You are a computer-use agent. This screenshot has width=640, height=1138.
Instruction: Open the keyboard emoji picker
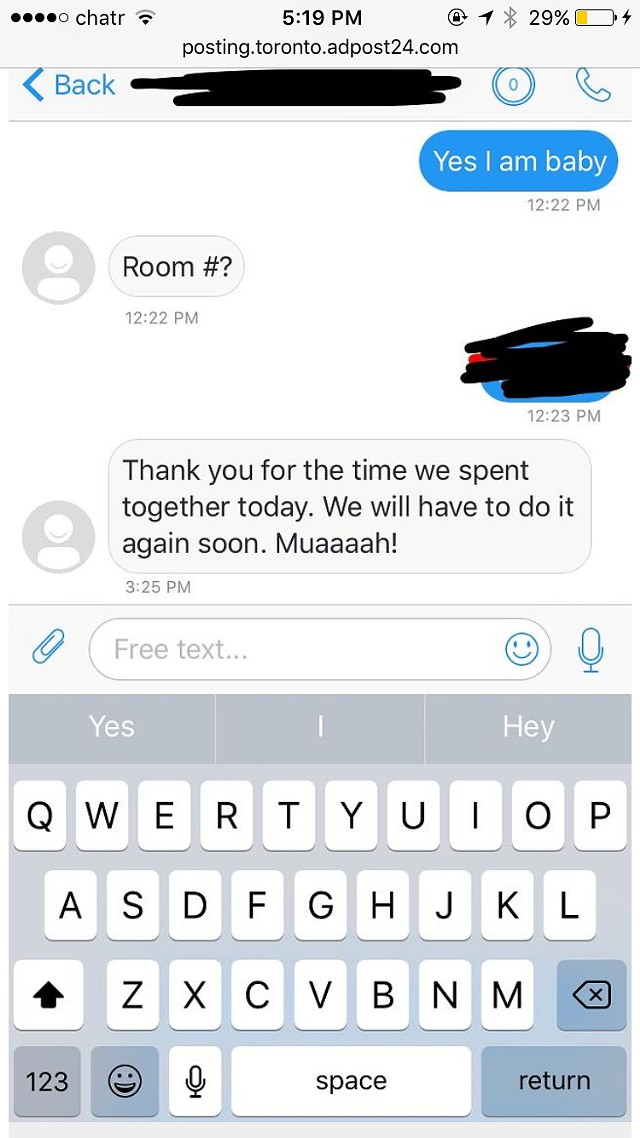pyautogui.click(x=125, y=1081)
